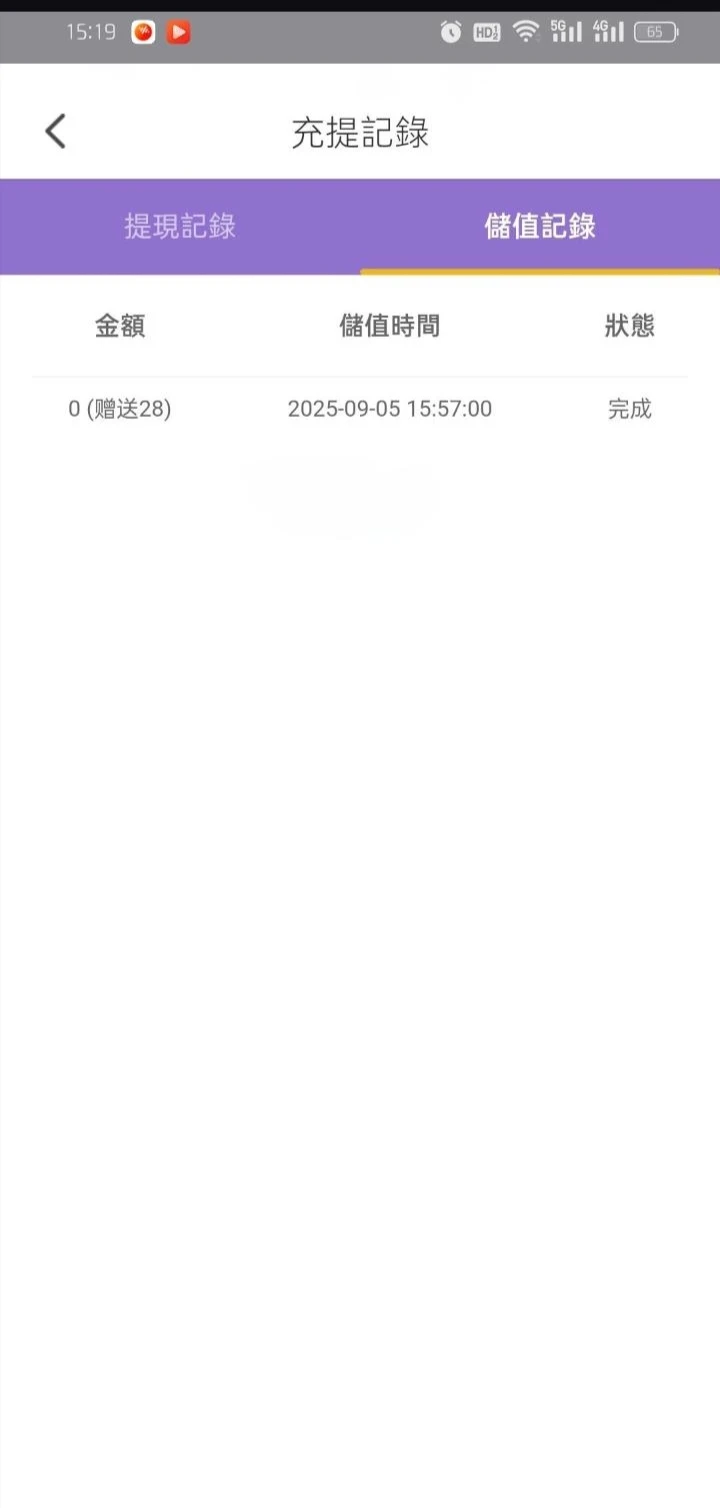The image size is (720, 1508).
Task: Tap the yellow tab indicator bar
Action: click(x=539, y=268)
